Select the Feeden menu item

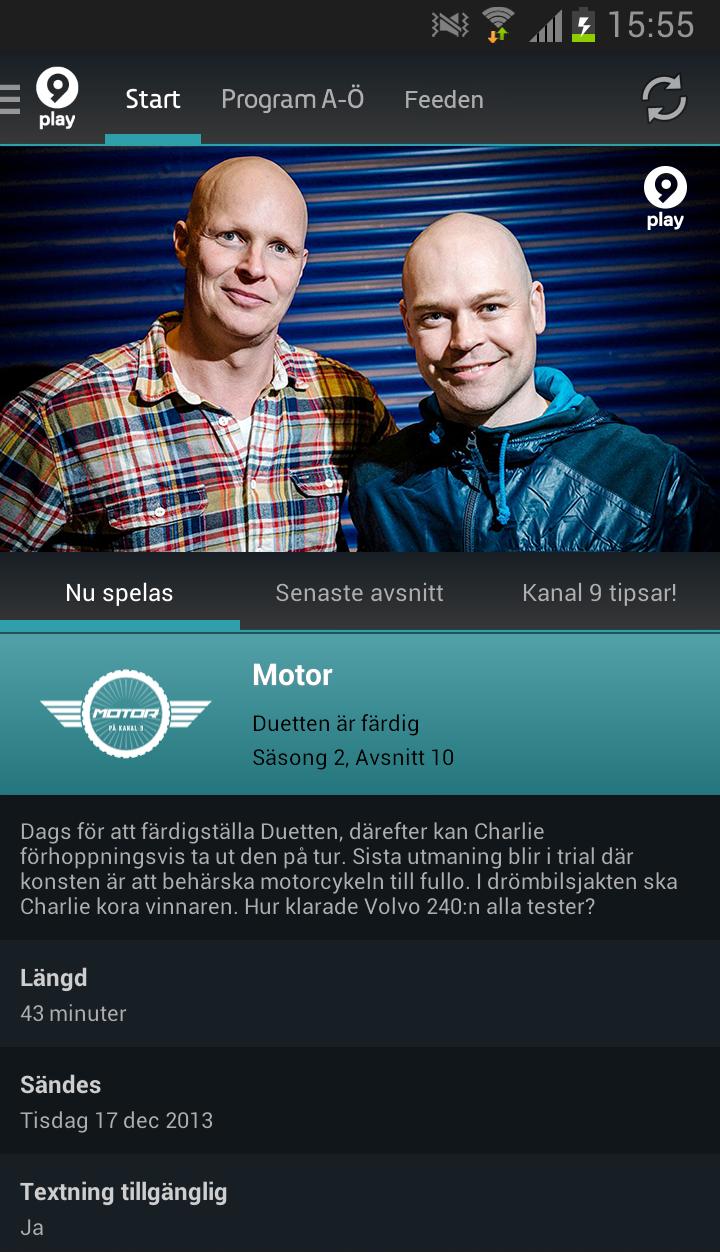pos(443,99)
